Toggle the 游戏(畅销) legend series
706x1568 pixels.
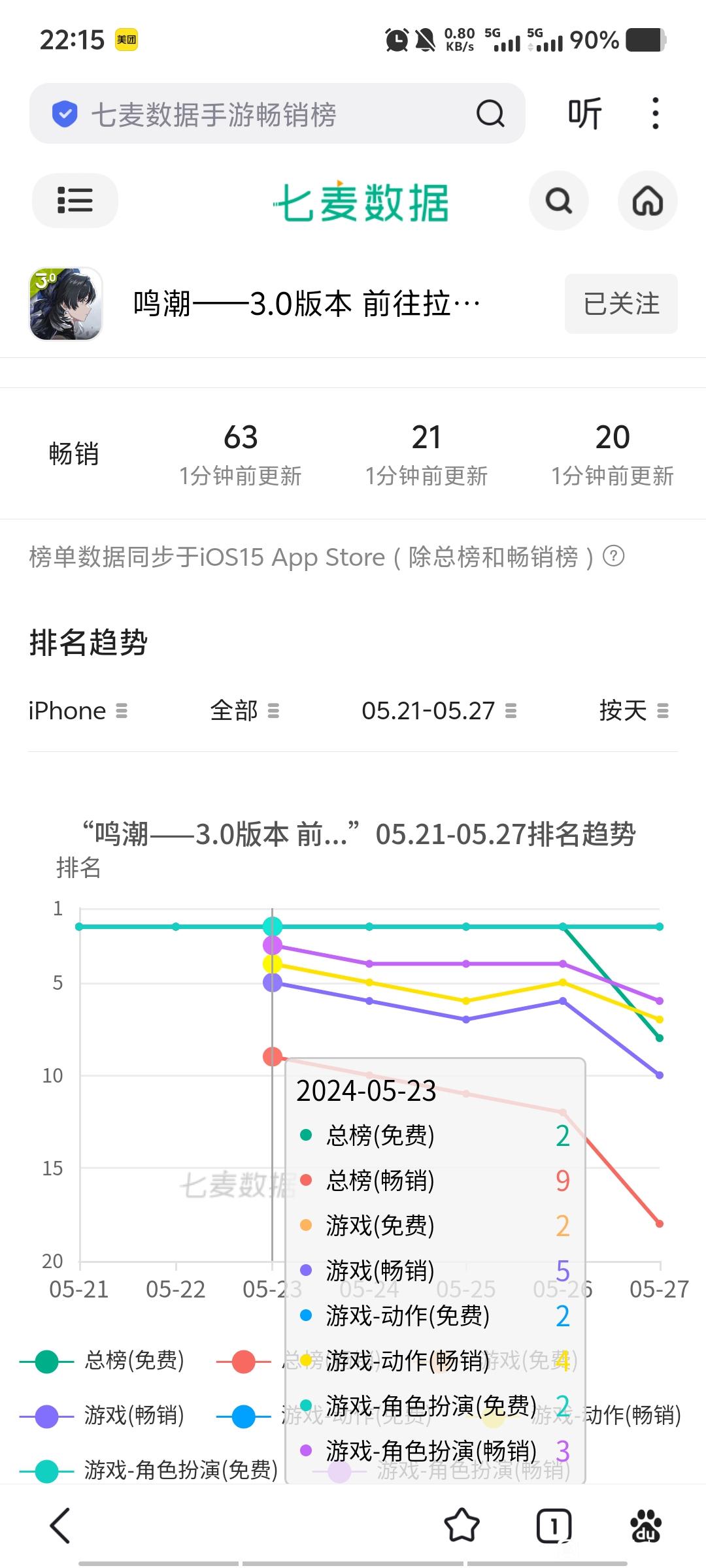pyautogui.click(x=103, y=1416)
